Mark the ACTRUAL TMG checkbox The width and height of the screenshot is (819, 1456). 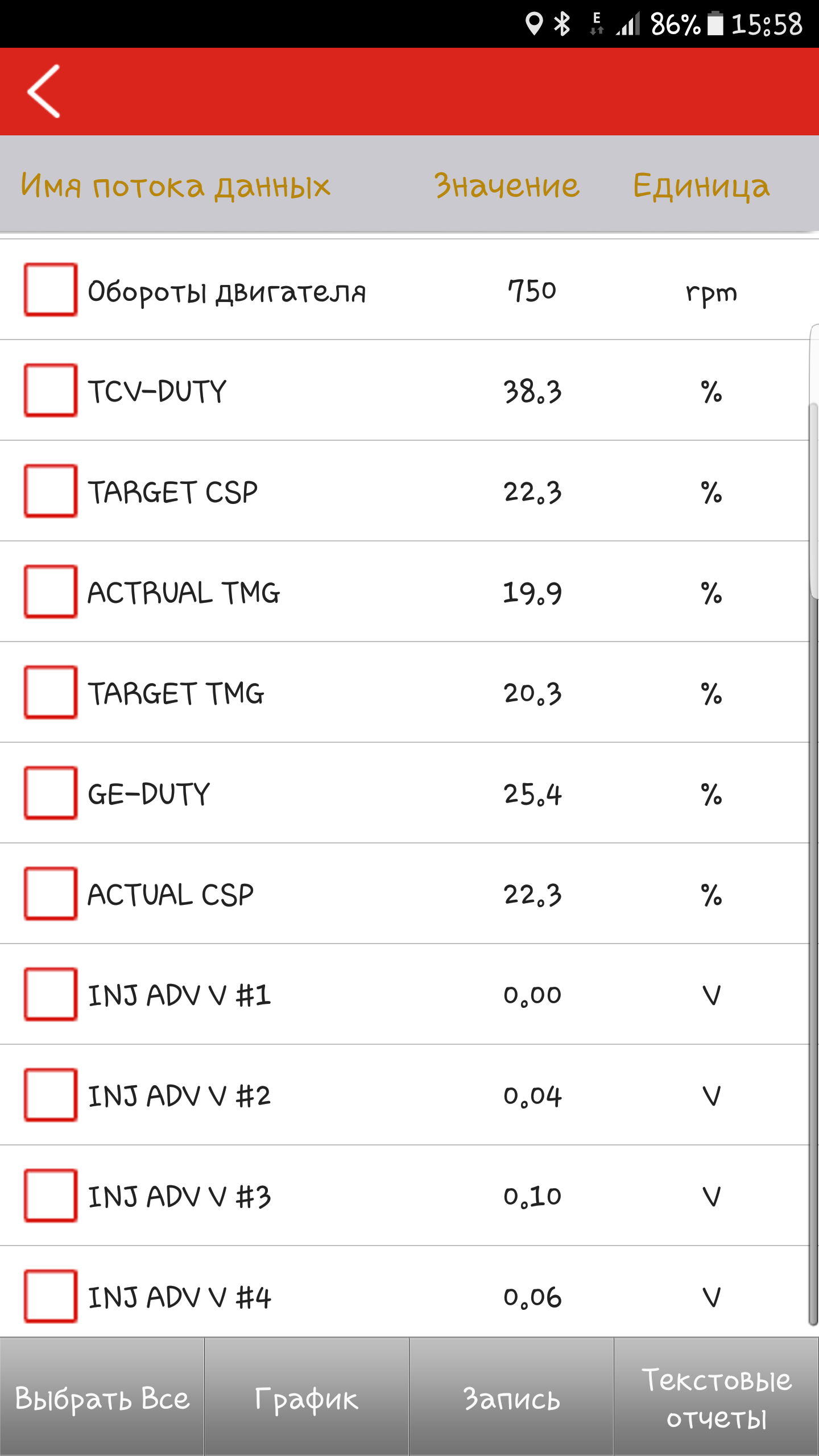point(51,591)
